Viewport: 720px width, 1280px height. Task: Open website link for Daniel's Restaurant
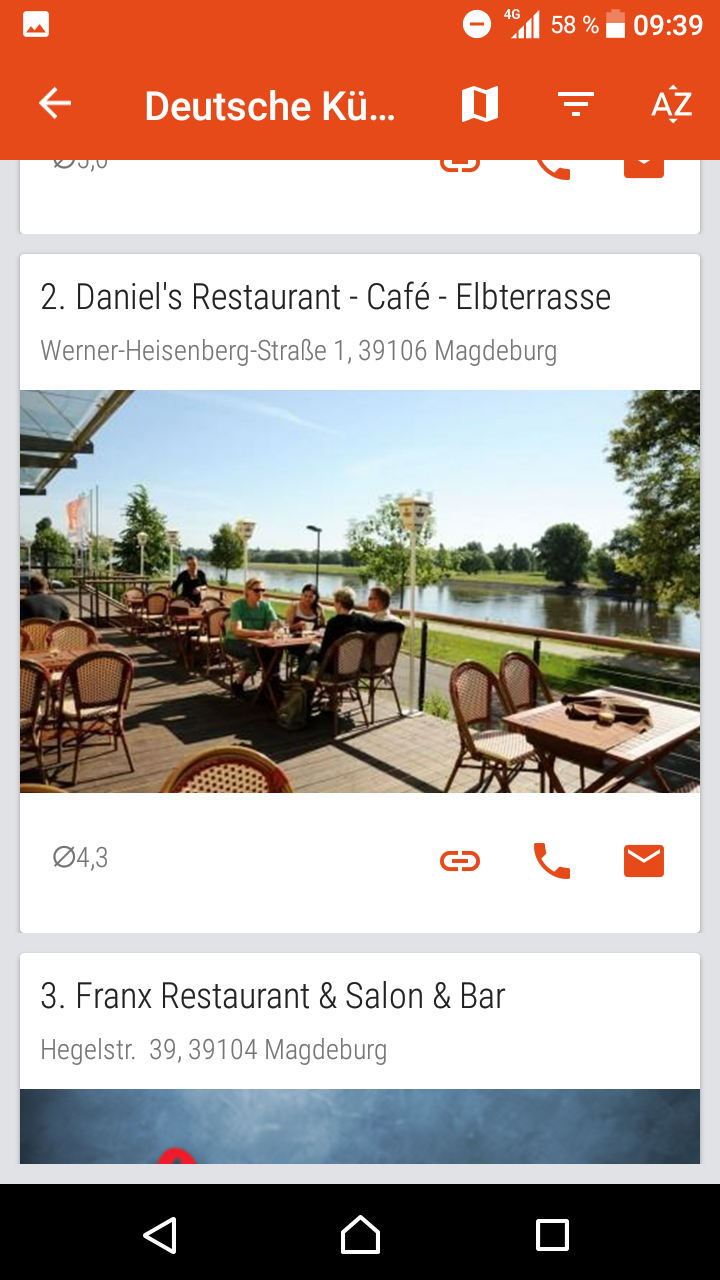tap(460, 860)
